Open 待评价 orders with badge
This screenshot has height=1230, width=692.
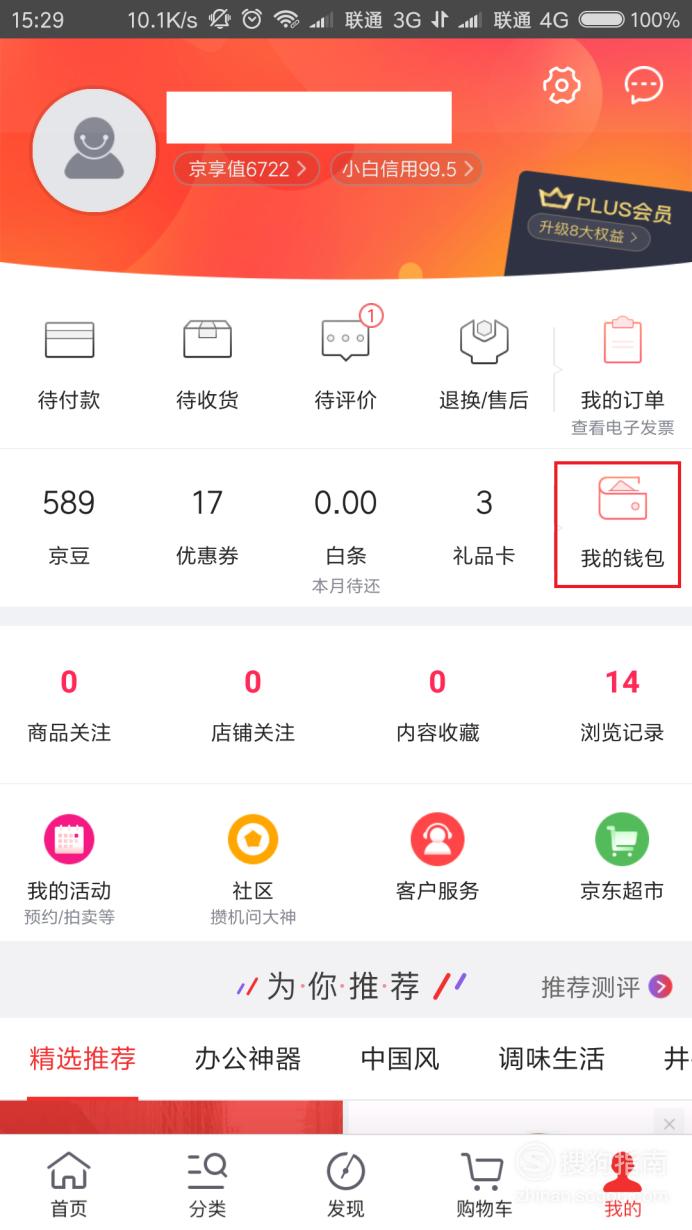click(x=346, y=362)
